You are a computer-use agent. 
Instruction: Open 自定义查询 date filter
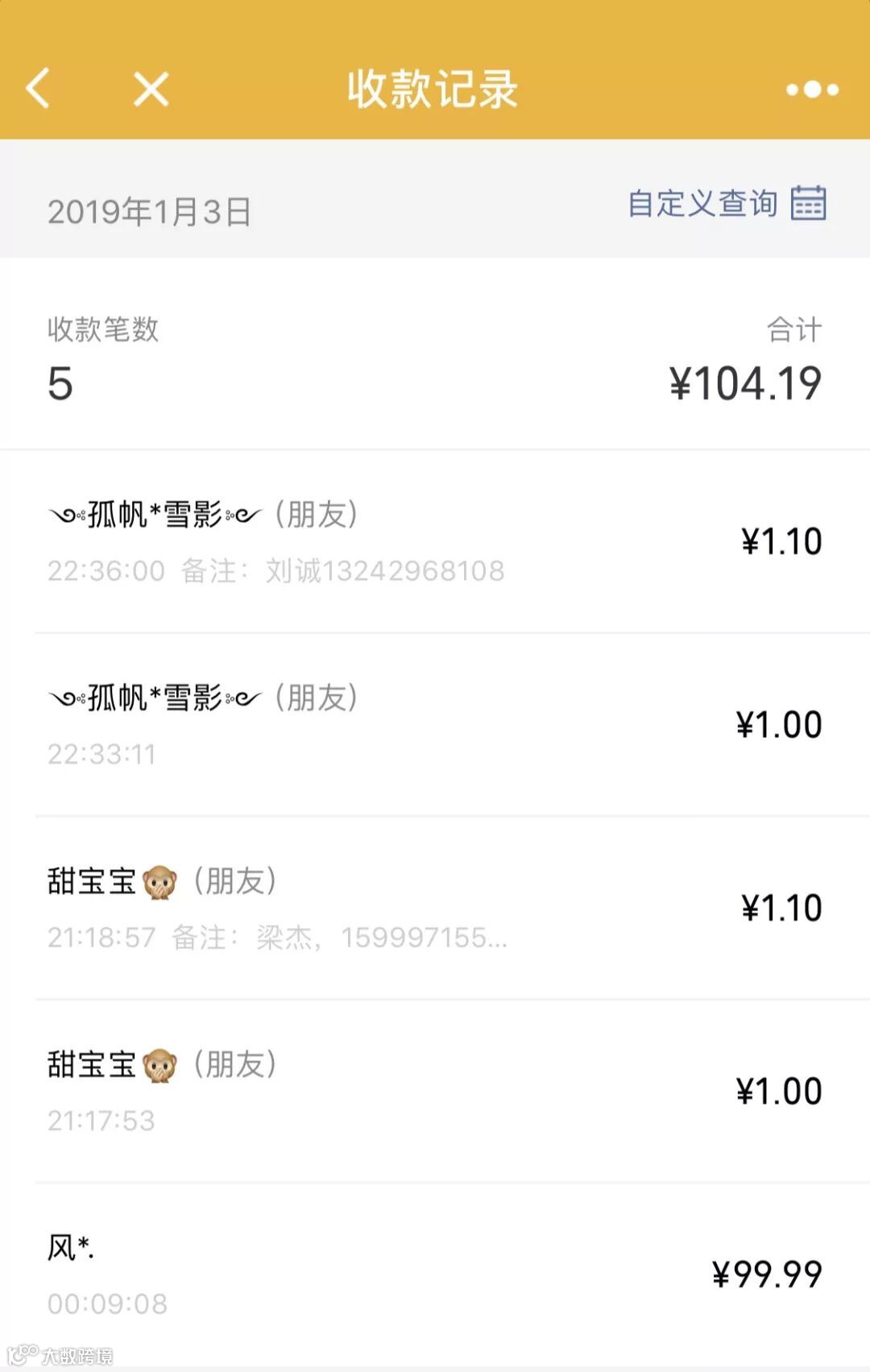727,203
